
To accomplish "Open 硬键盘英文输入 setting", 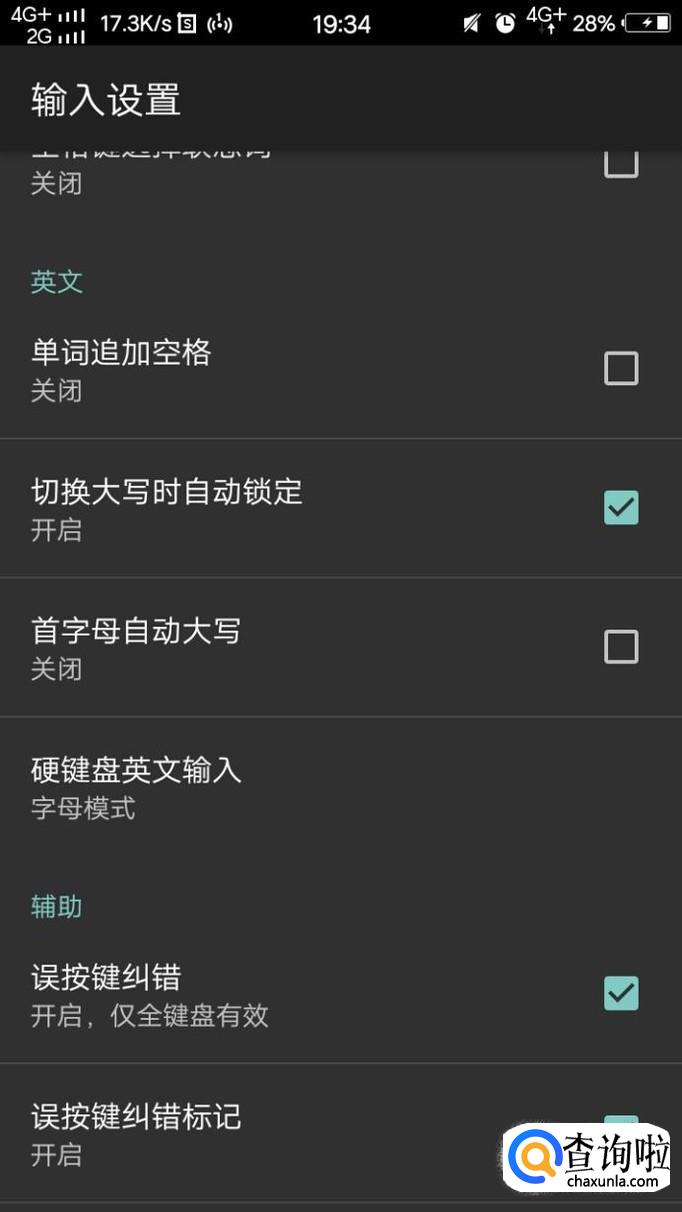I will [x=300, y=787].
